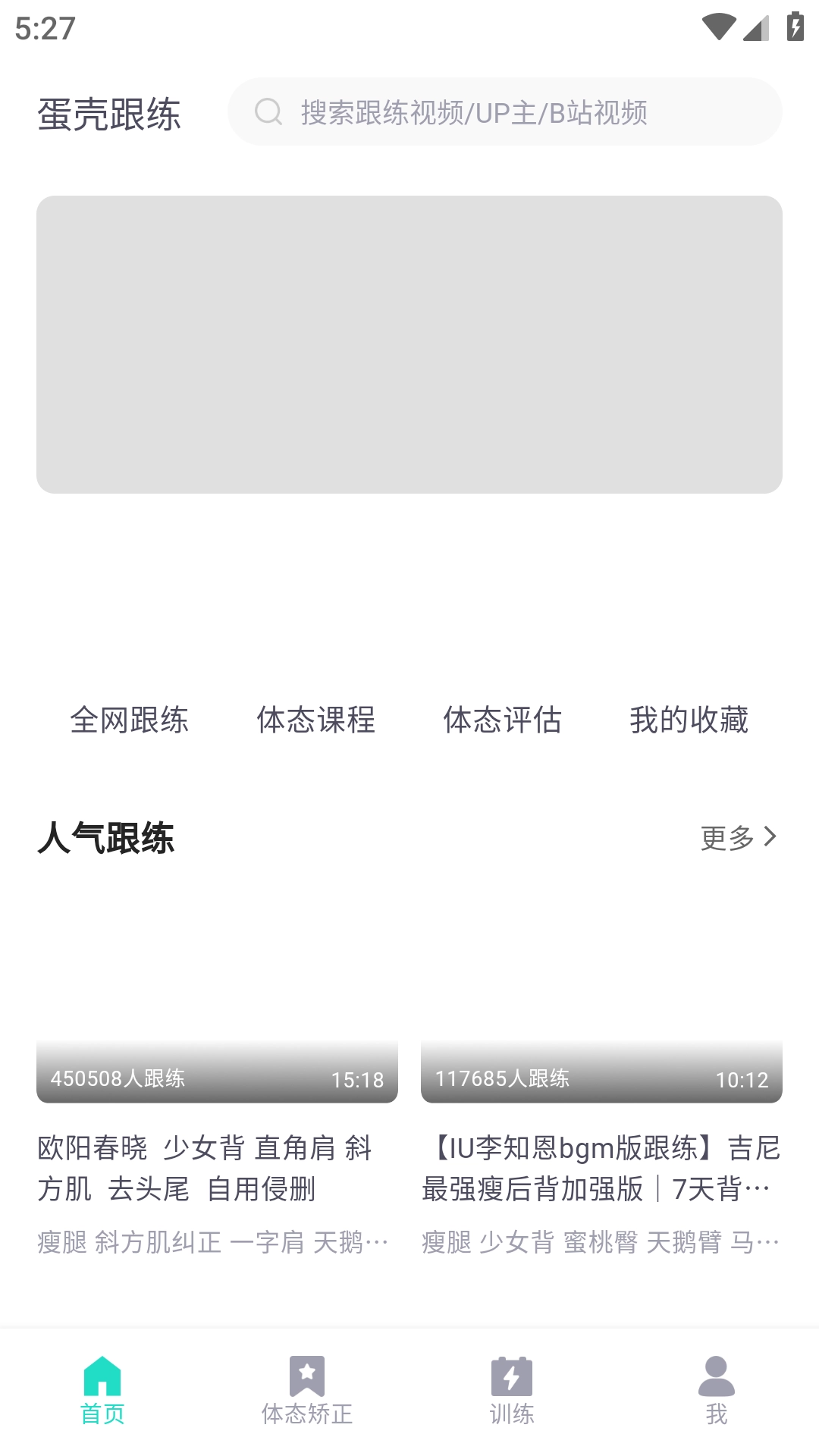Go to the 我 profile tab
Image resolution: width=819 pixels, height=1456 pixels.
[717, 1391]
